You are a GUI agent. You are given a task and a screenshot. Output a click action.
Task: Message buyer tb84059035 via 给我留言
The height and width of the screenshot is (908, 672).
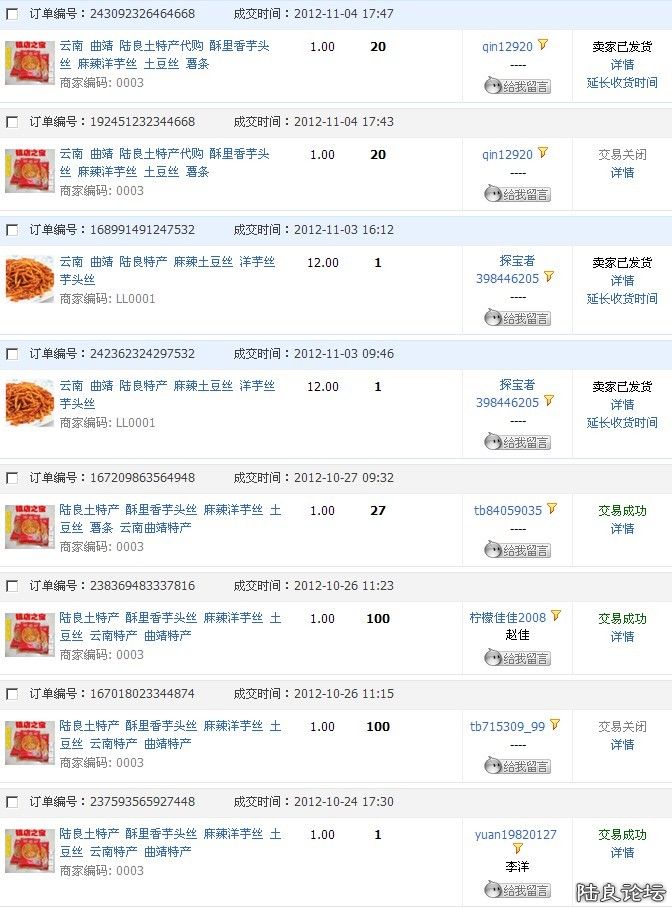point(517,550)
